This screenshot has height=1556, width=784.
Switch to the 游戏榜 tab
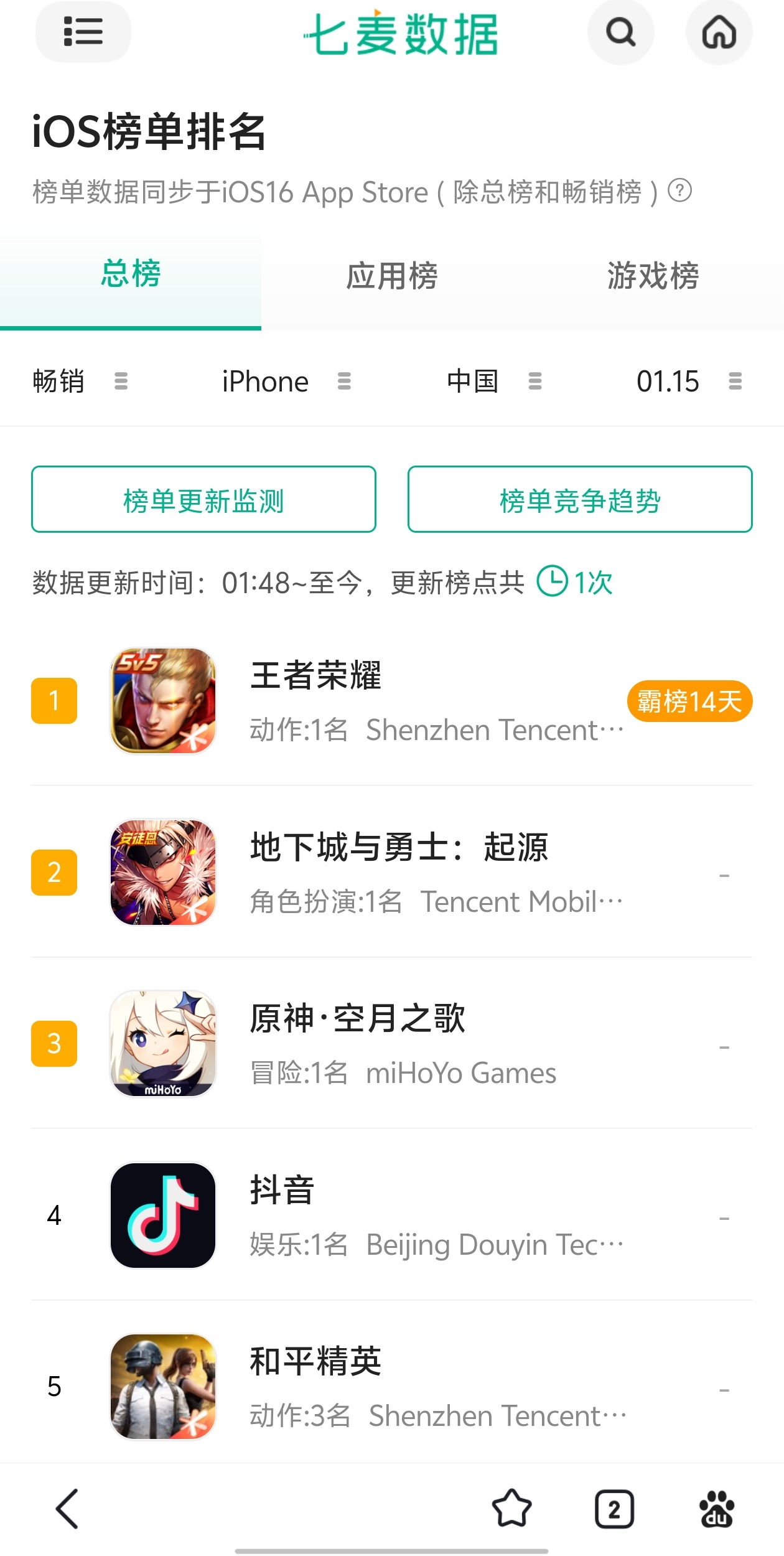pos(653,276)
